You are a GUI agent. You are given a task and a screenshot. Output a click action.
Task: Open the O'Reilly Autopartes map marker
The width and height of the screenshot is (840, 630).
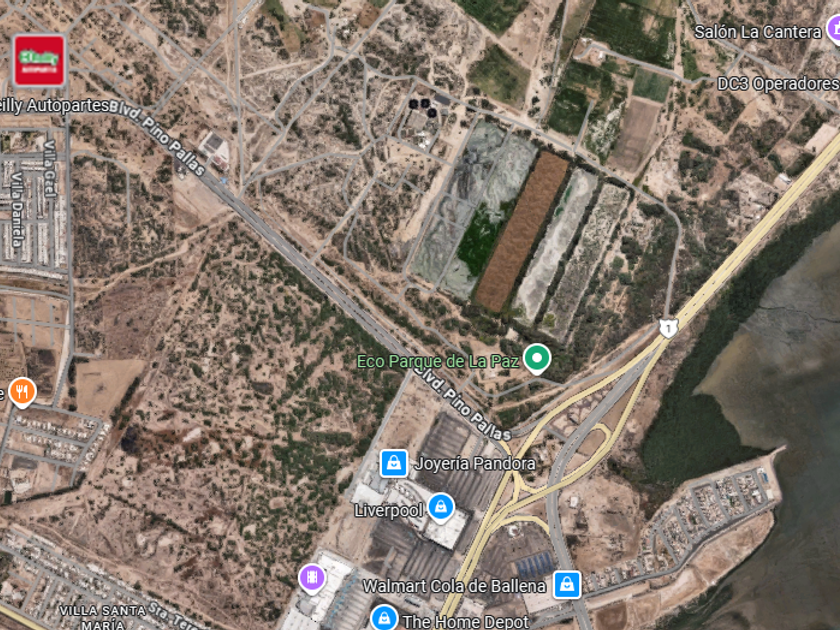click(39, 60)
